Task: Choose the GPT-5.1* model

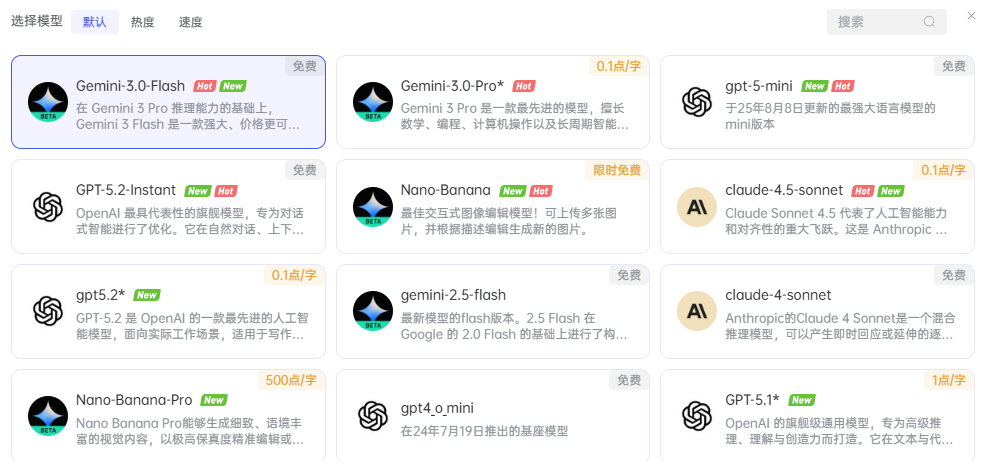Action: pyautogui.click(x=817, y=415)
